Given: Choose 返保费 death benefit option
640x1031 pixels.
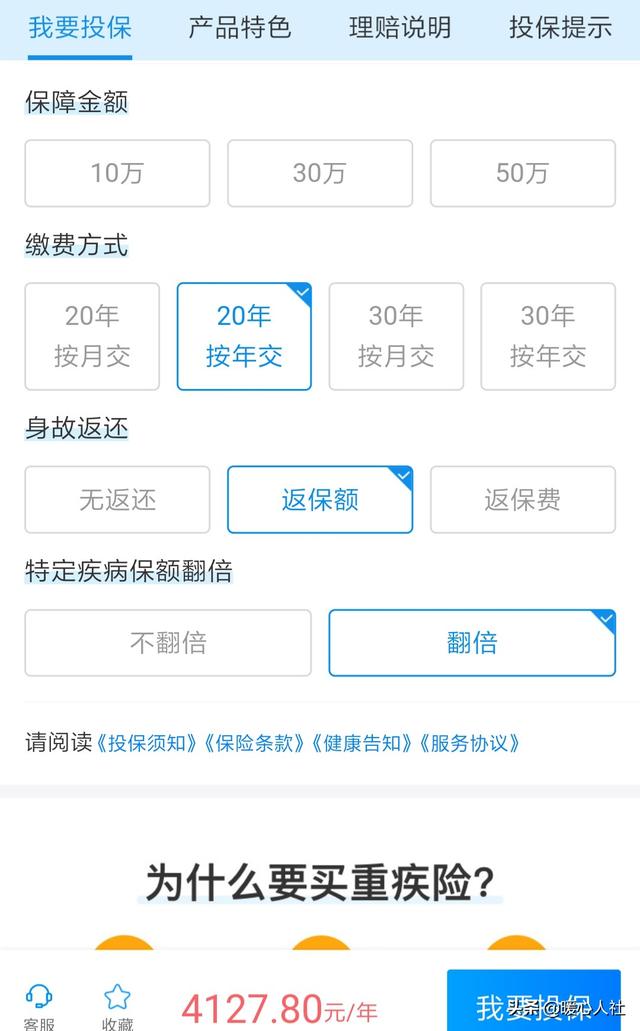Looking at the screenshot, I should 522,500.
